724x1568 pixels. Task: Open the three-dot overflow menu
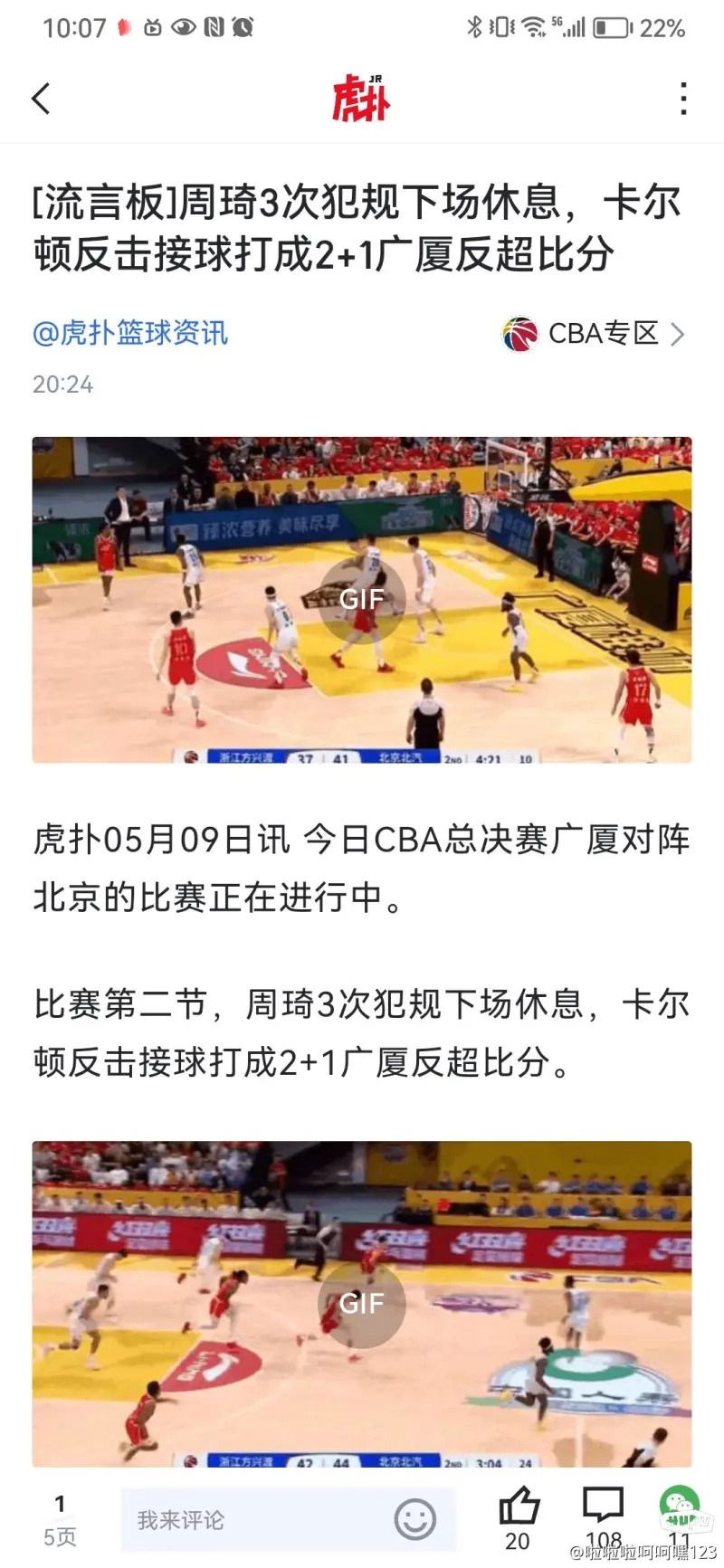coord(683,99)
